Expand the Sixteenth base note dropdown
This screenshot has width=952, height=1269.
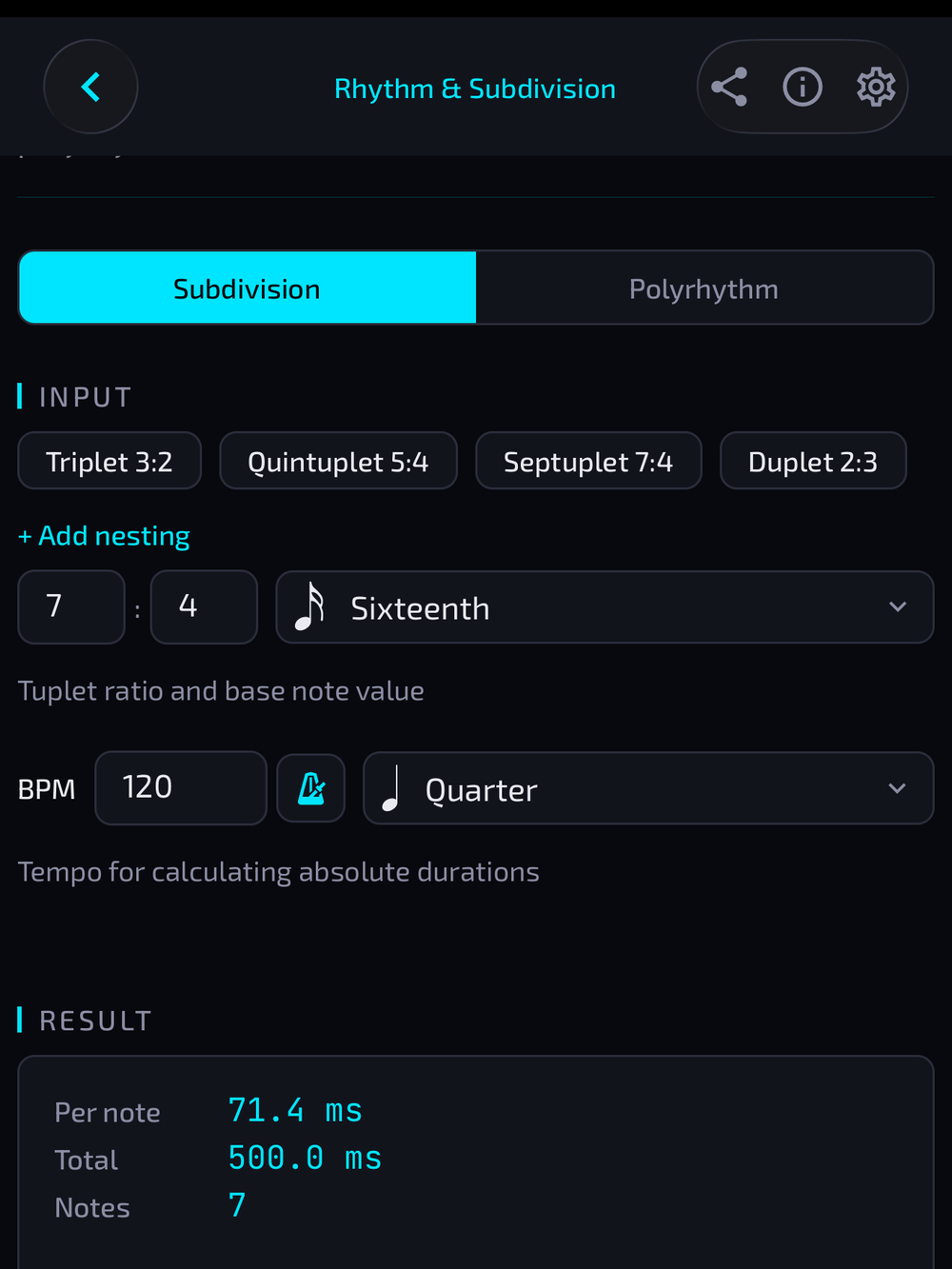[x=896, y=607]
